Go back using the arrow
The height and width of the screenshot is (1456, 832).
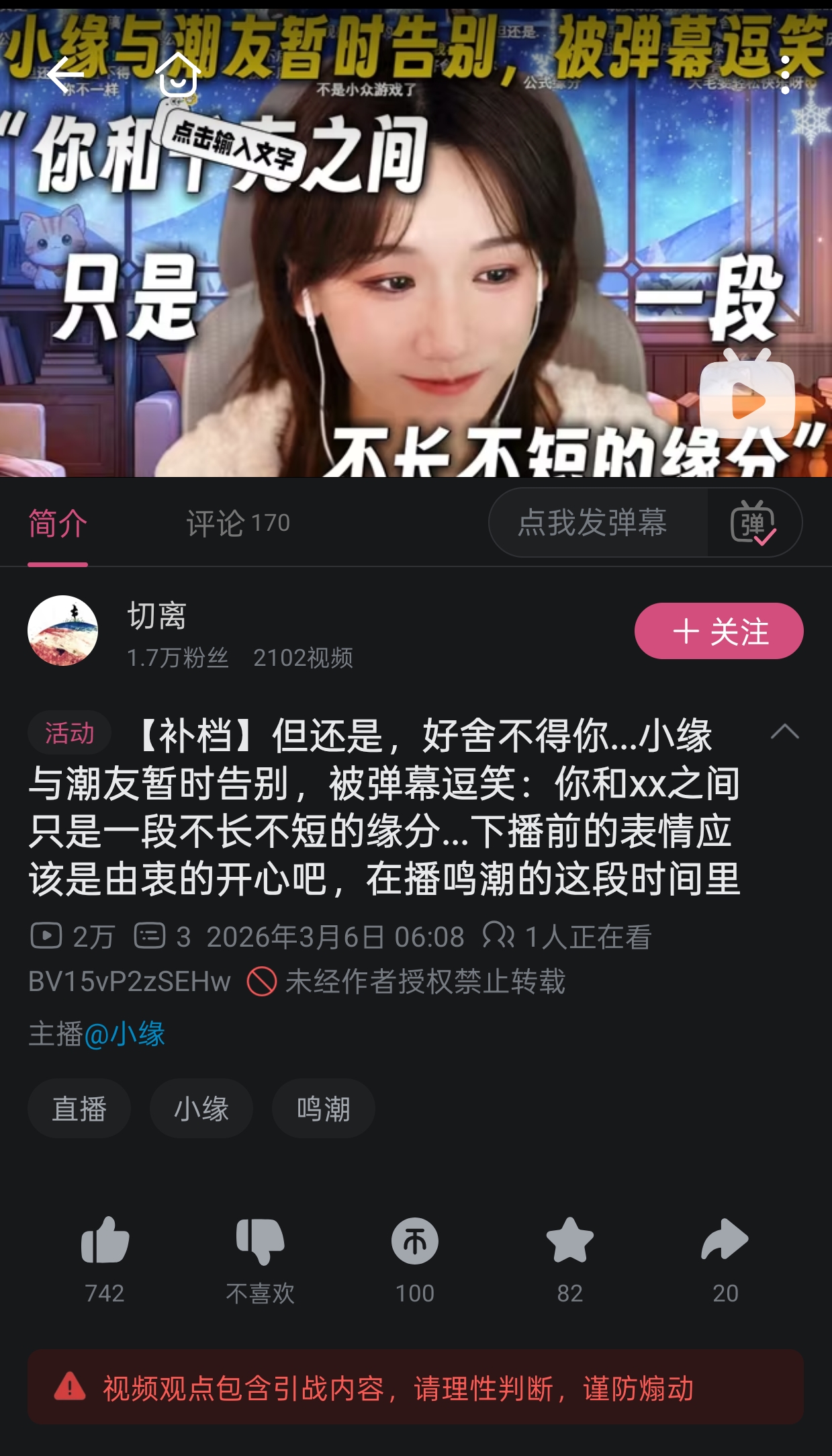tap(65, 74)
